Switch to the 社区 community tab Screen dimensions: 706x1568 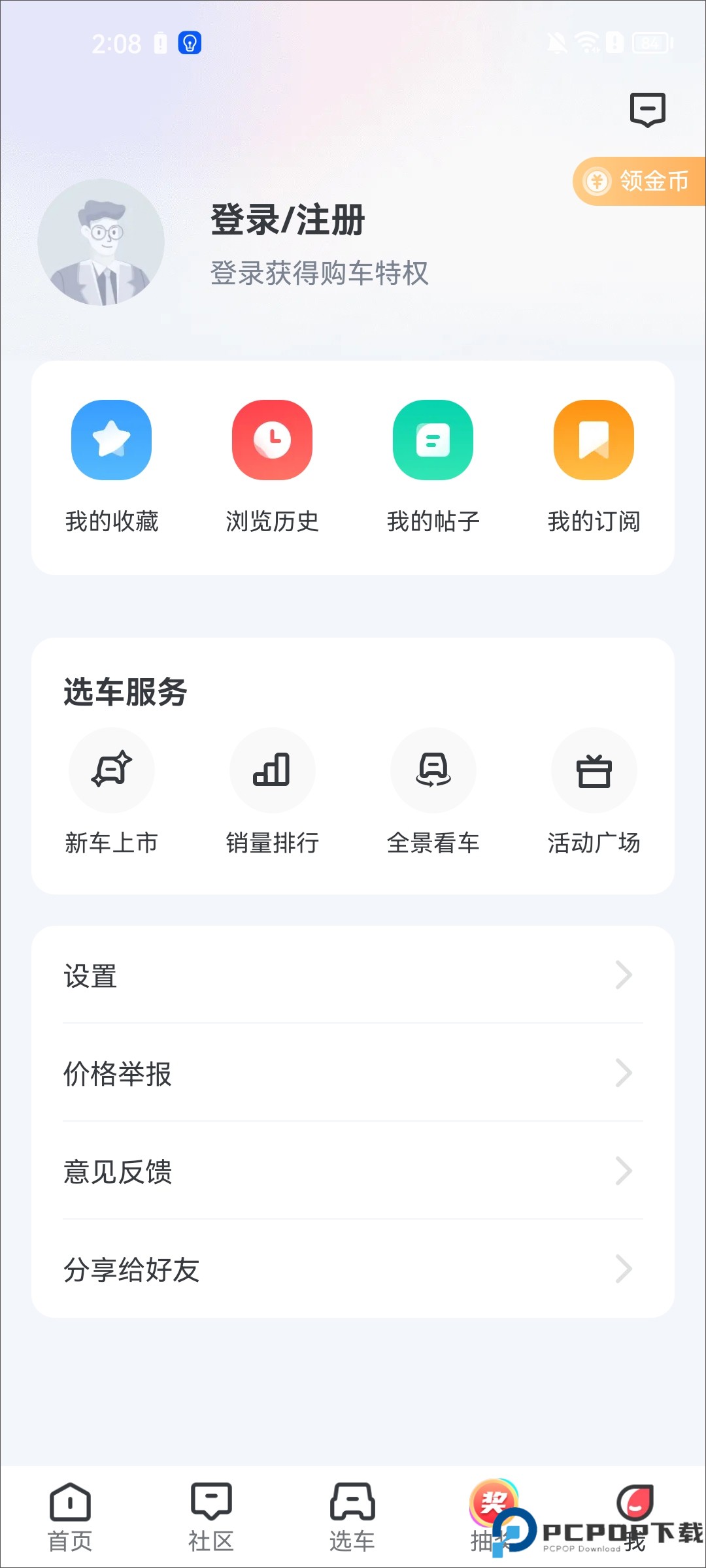click(211, 1517)
